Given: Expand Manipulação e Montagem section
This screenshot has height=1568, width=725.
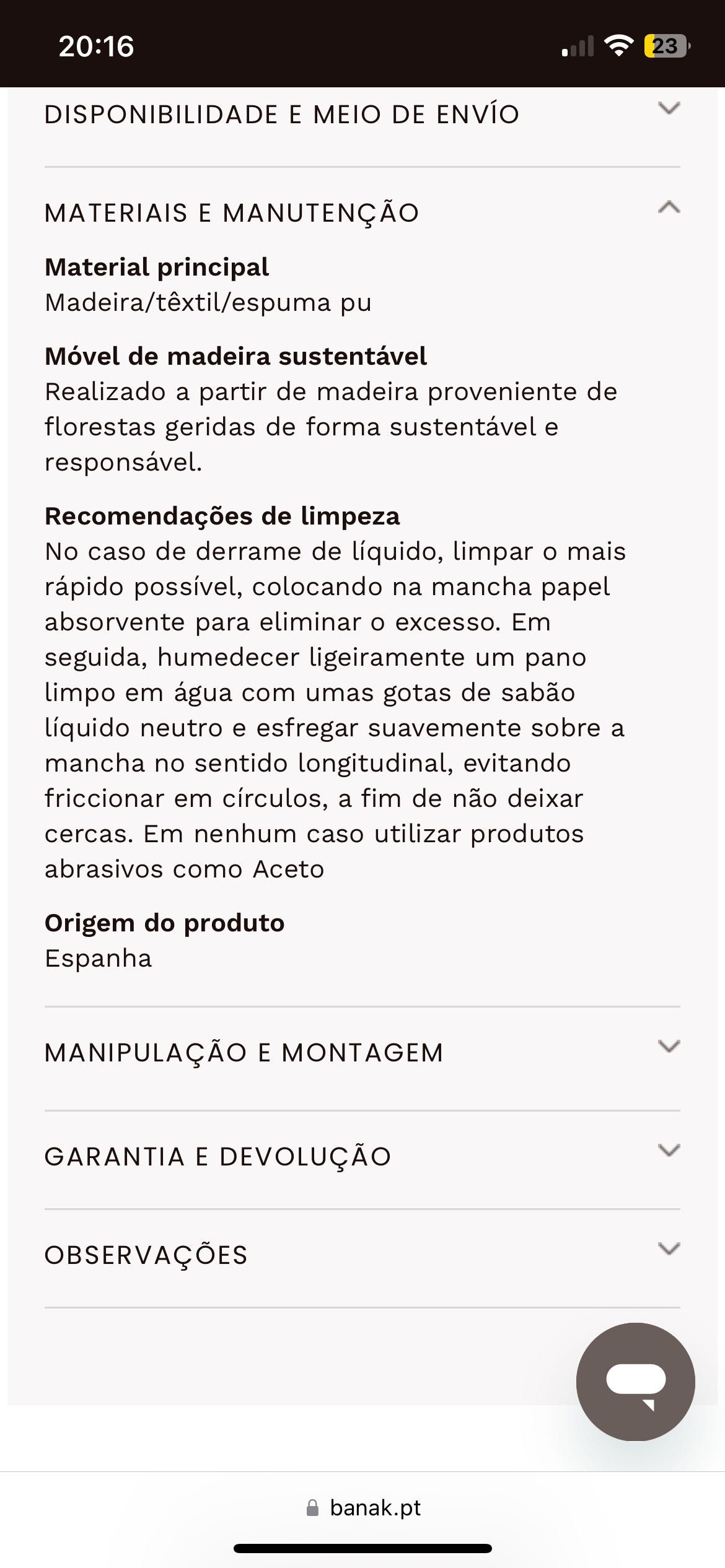Looking at the screenshot, I should [x=362, y=1053].
